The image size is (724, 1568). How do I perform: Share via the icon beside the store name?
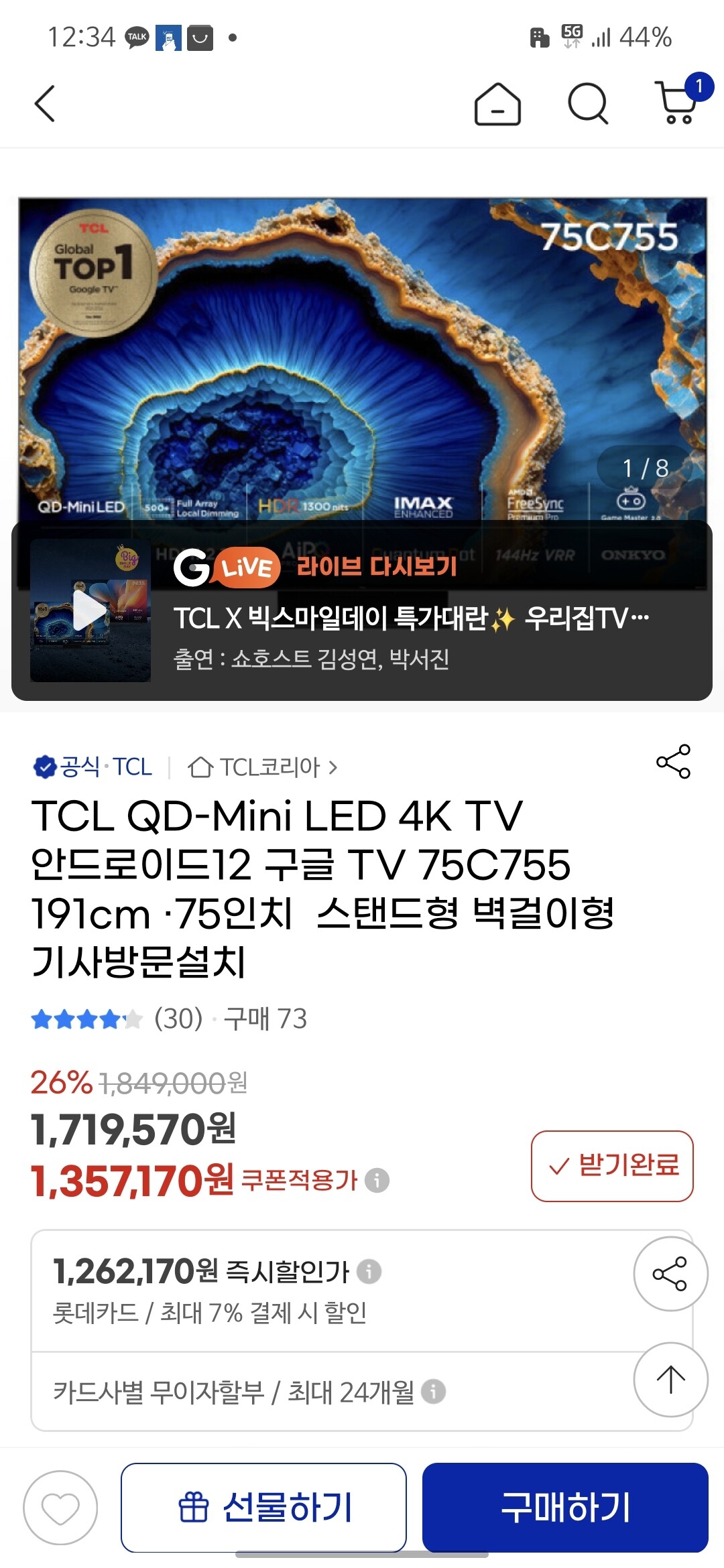click(673, 761)
